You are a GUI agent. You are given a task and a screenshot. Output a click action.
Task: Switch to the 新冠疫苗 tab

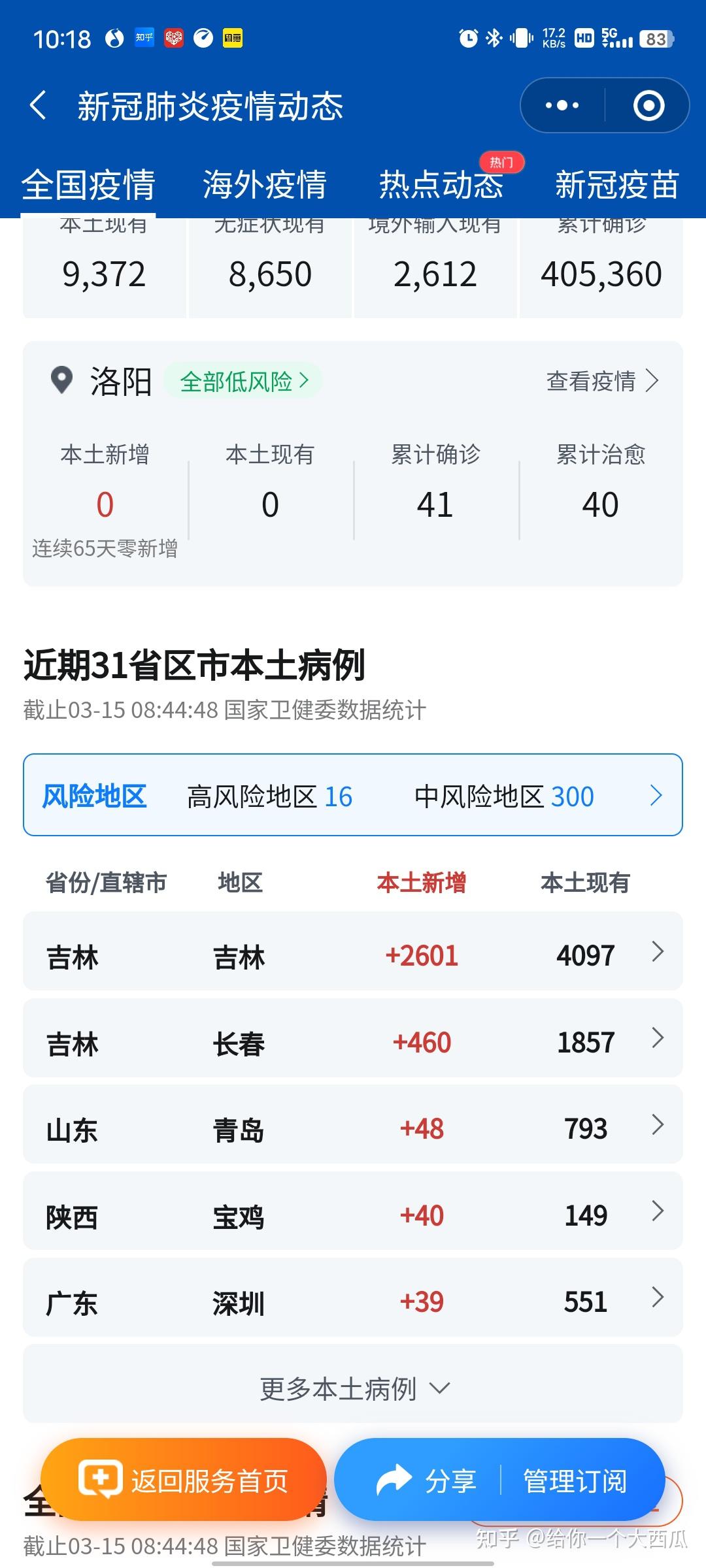tap(617, 184)
